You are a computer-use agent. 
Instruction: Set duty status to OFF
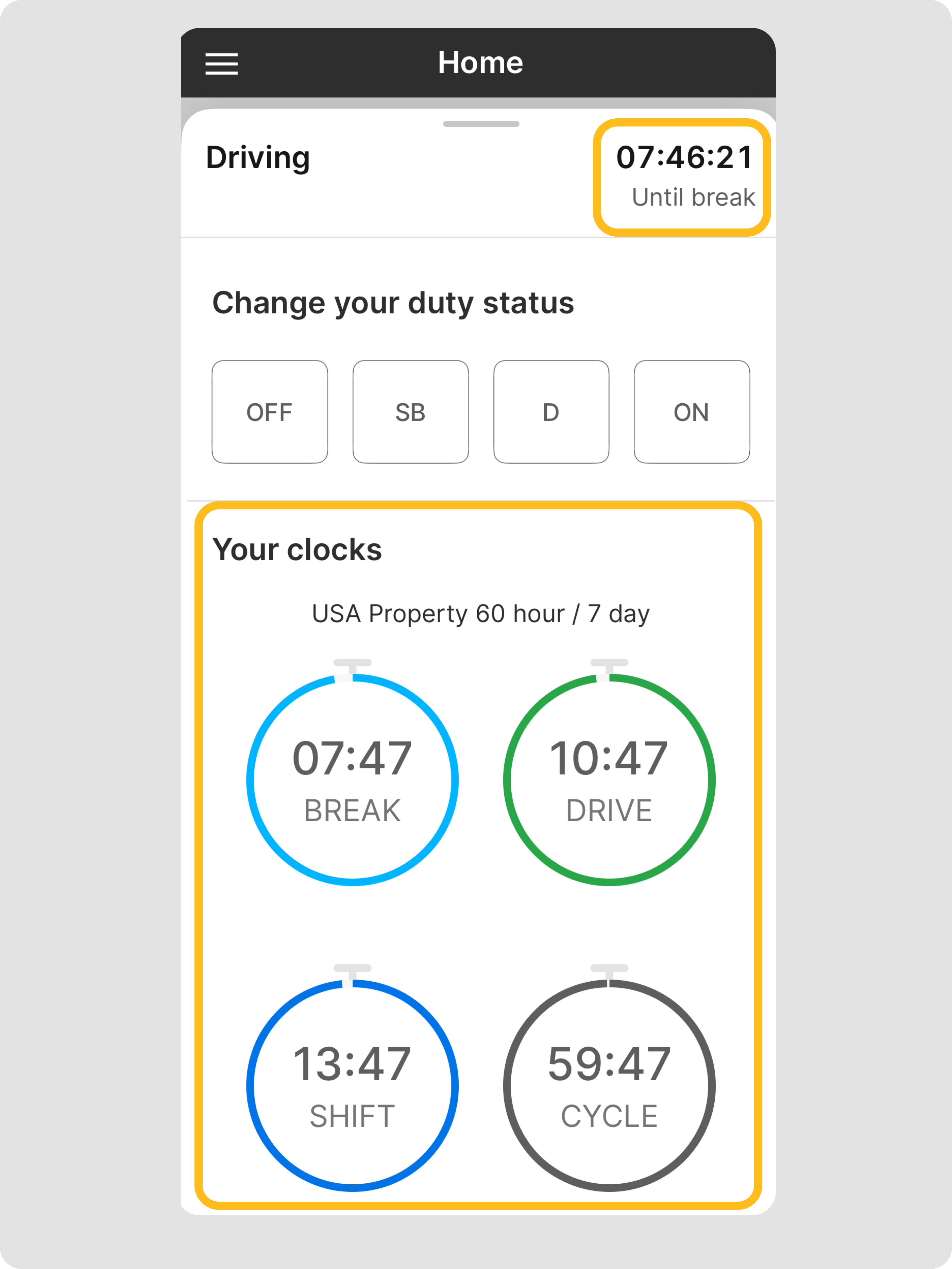[x=270, y=412]
